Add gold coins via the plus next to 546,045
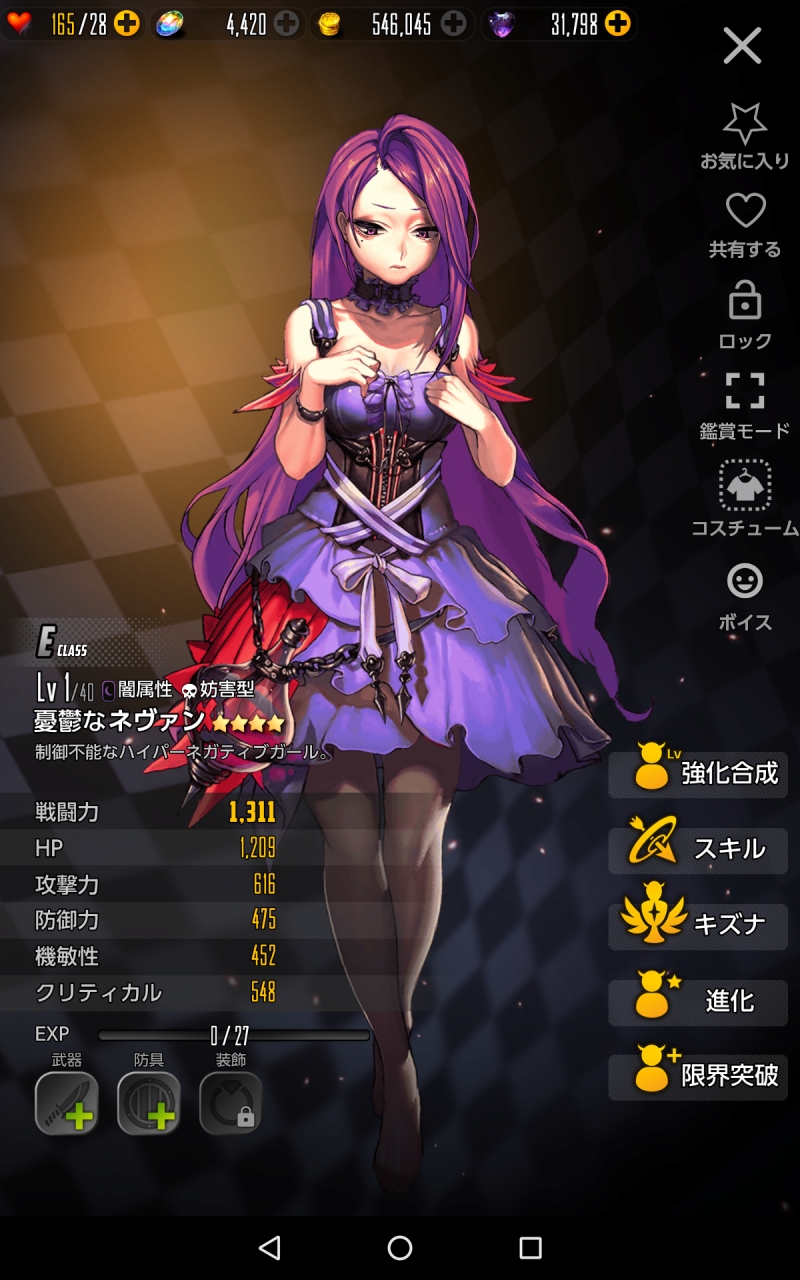The image size is (800, 1280). tap(453, 24)
